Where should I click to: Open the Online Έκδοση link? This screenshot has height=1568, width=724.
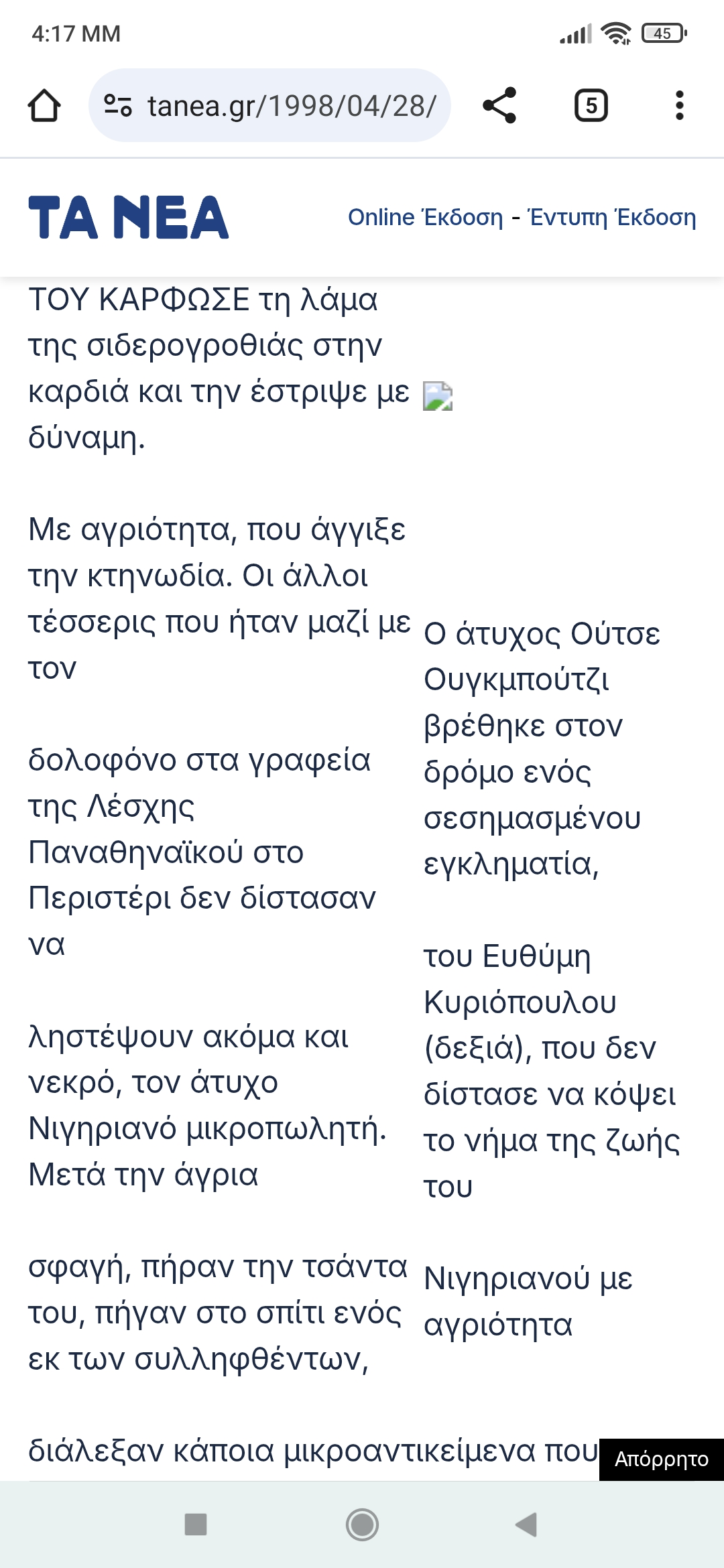425,217
